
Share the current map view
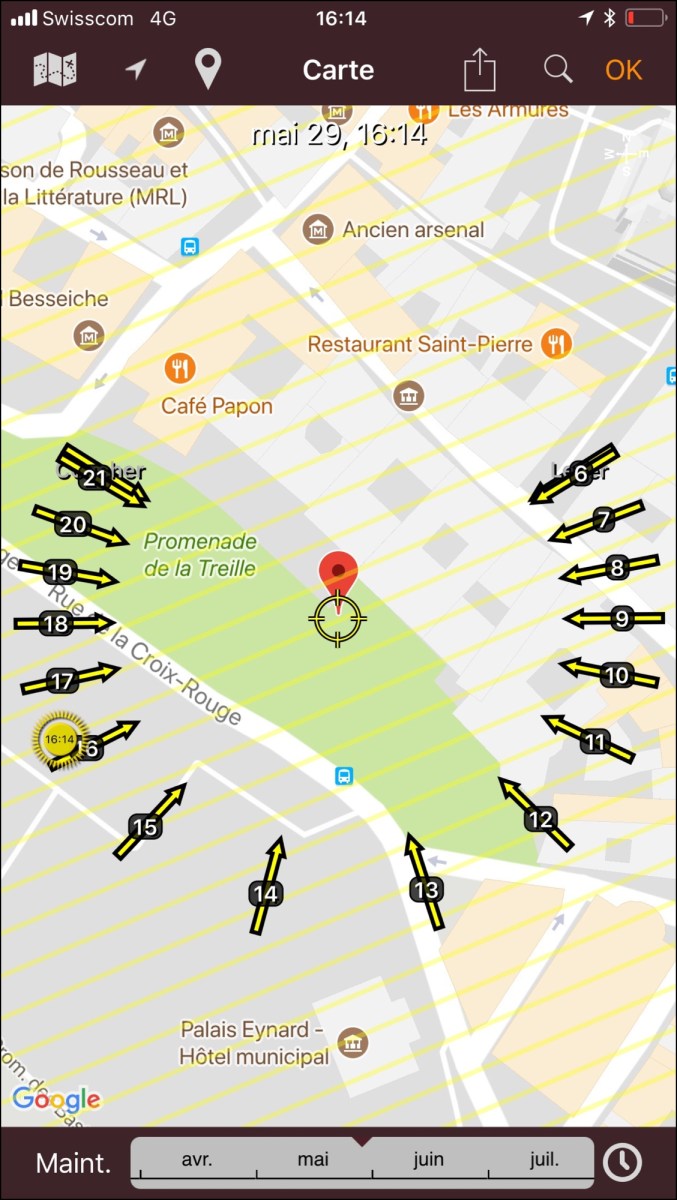[x=480, y=70]
